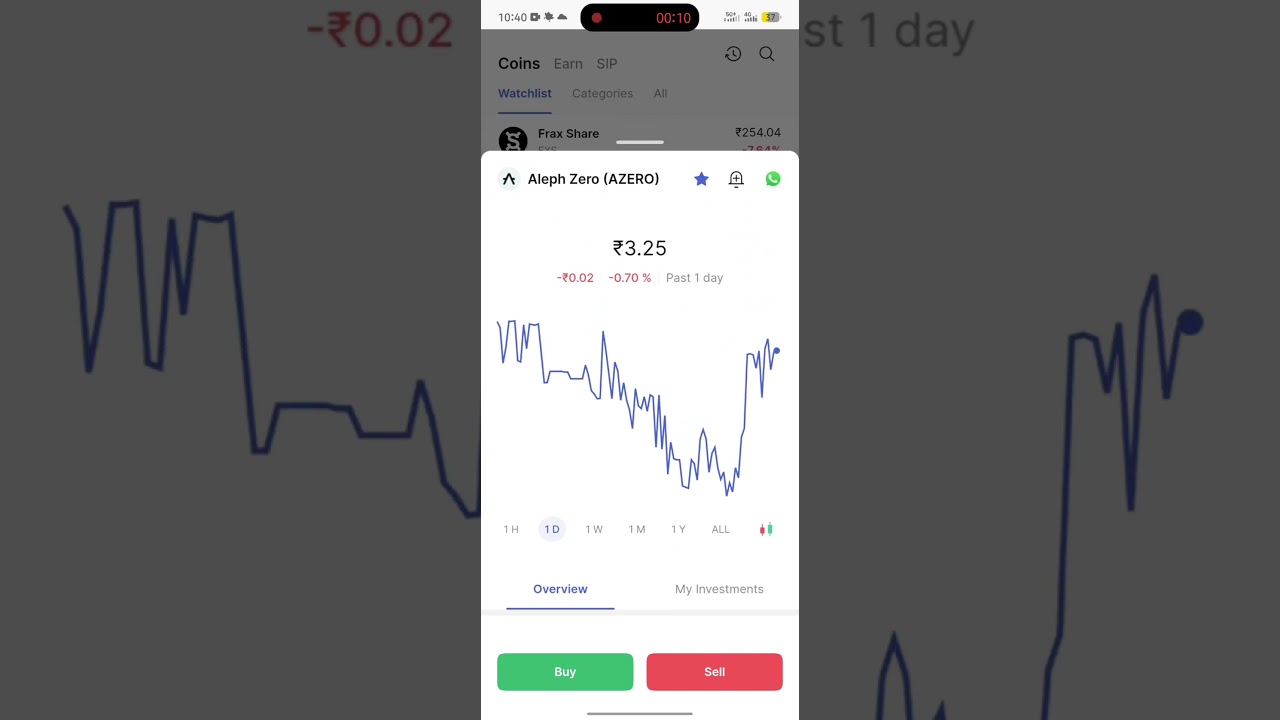The height and width of the screenshot is (720, 1280).
Task: Select the 1 H chart range
Action: tap(511, 529)
